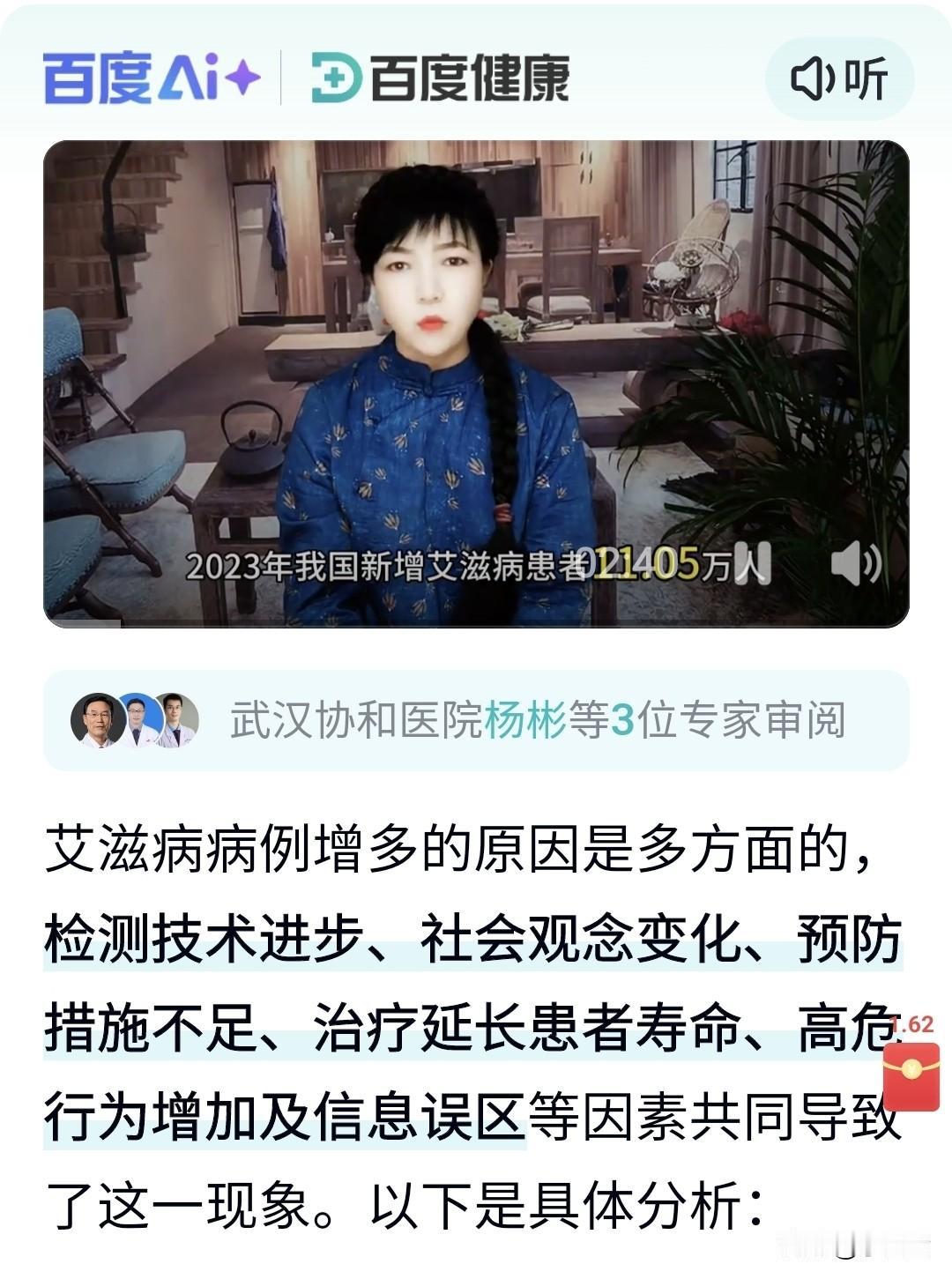
Task: Play the AIDS statistics video thumbnail
Action: (x=476, y=379)
